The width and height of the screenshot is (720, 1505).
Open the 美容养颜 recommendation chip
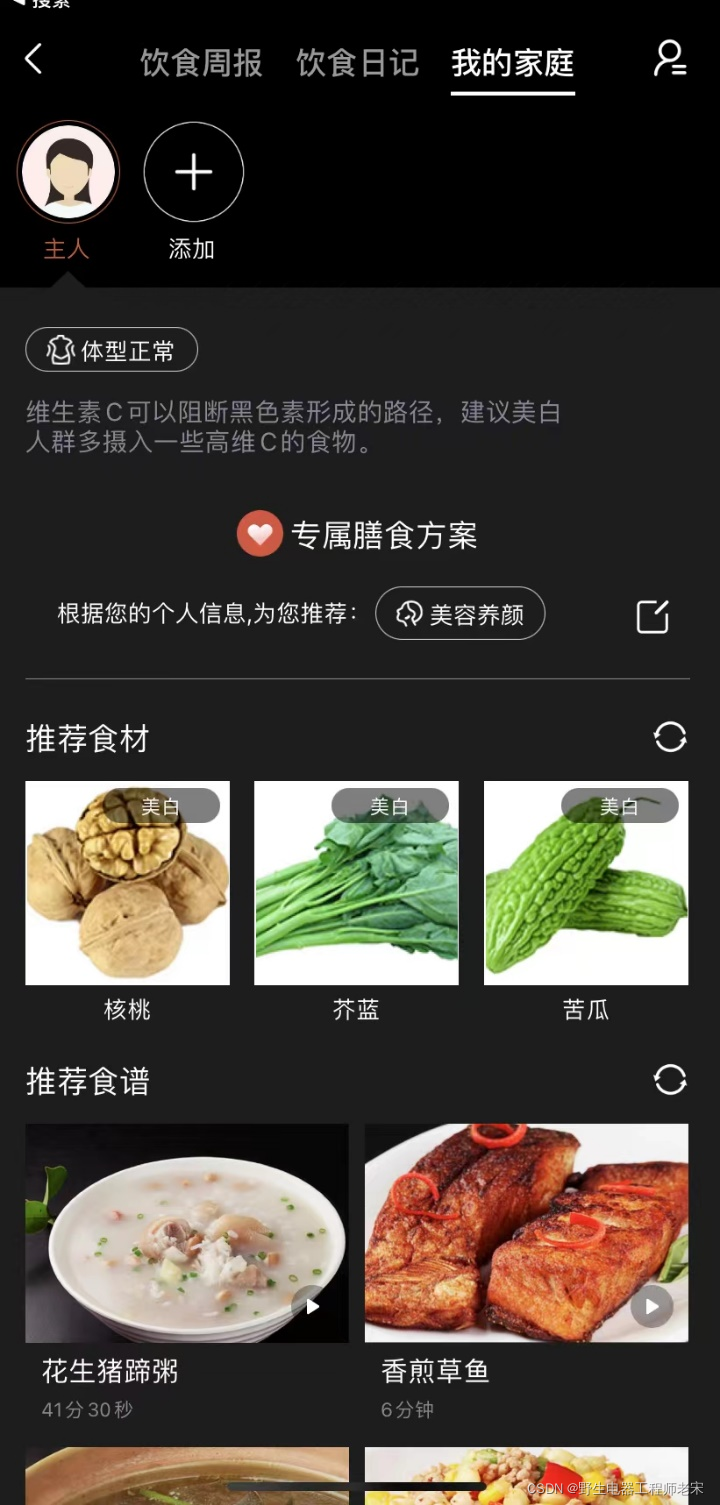(x=460, y=613)
